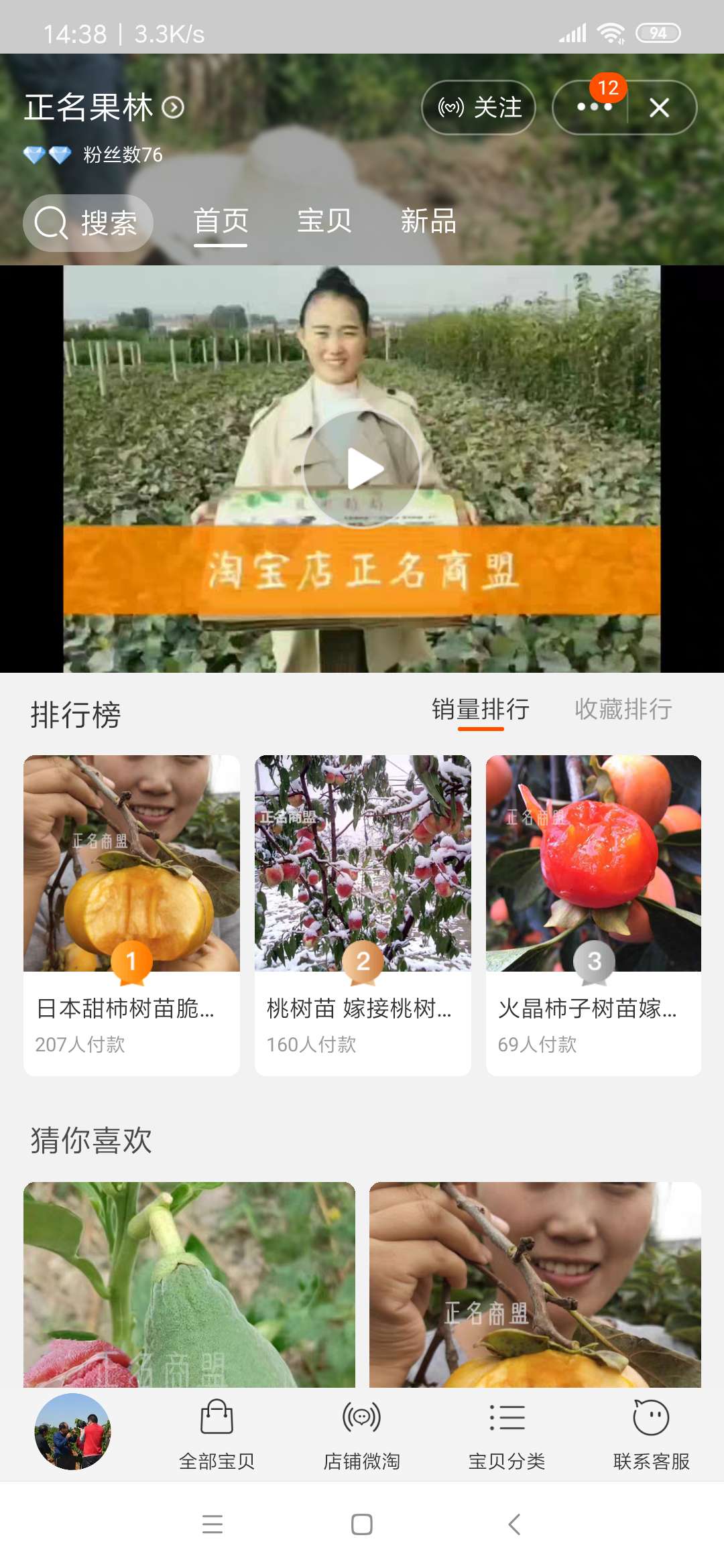Viewport: 724px width, 1568px height.
Task: Tap the shop avatar in bottom bar
Action: coord(72,1431)
